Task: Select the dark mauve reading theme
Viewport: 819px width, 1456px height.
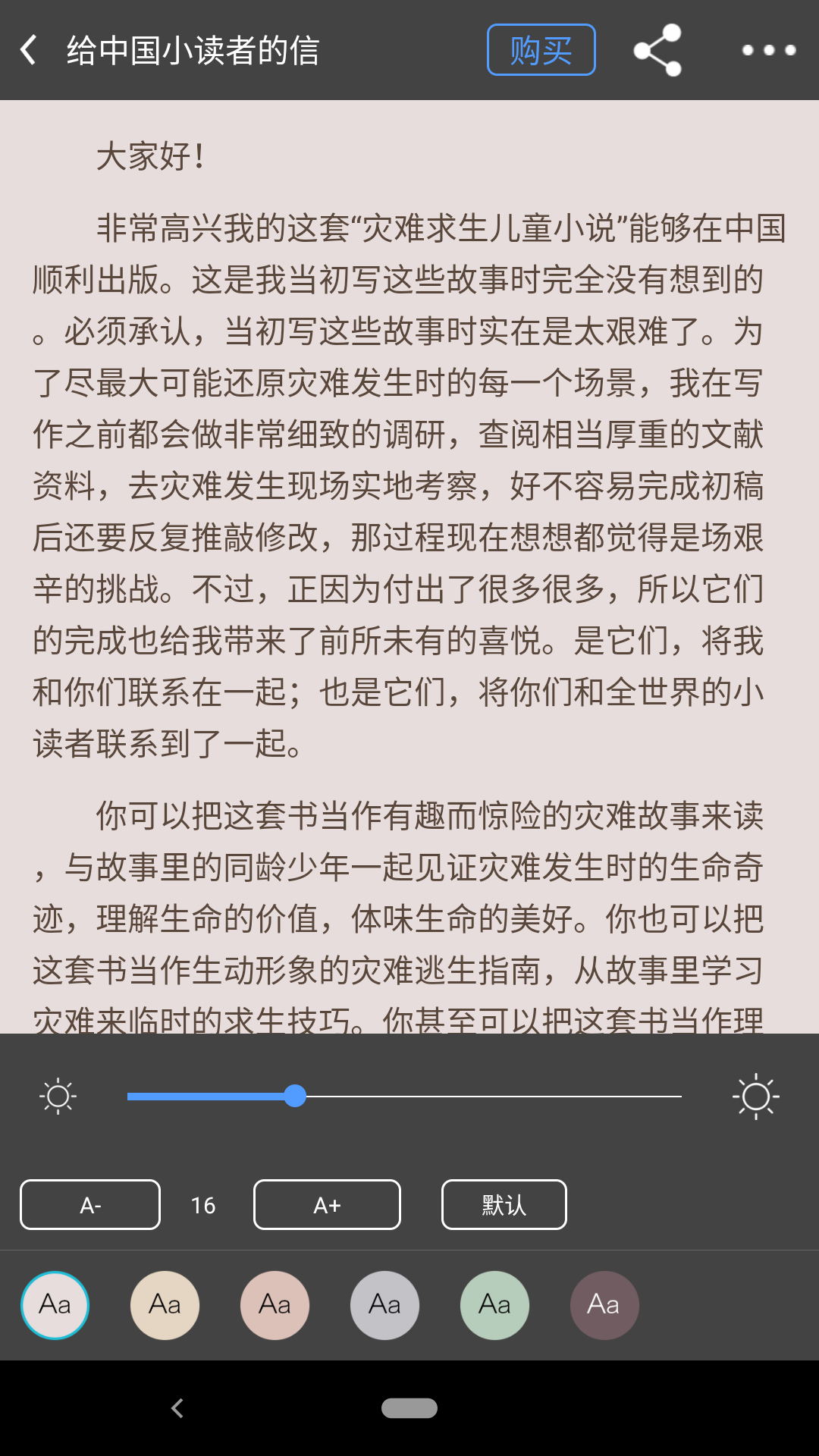Action: point(604,1305)
